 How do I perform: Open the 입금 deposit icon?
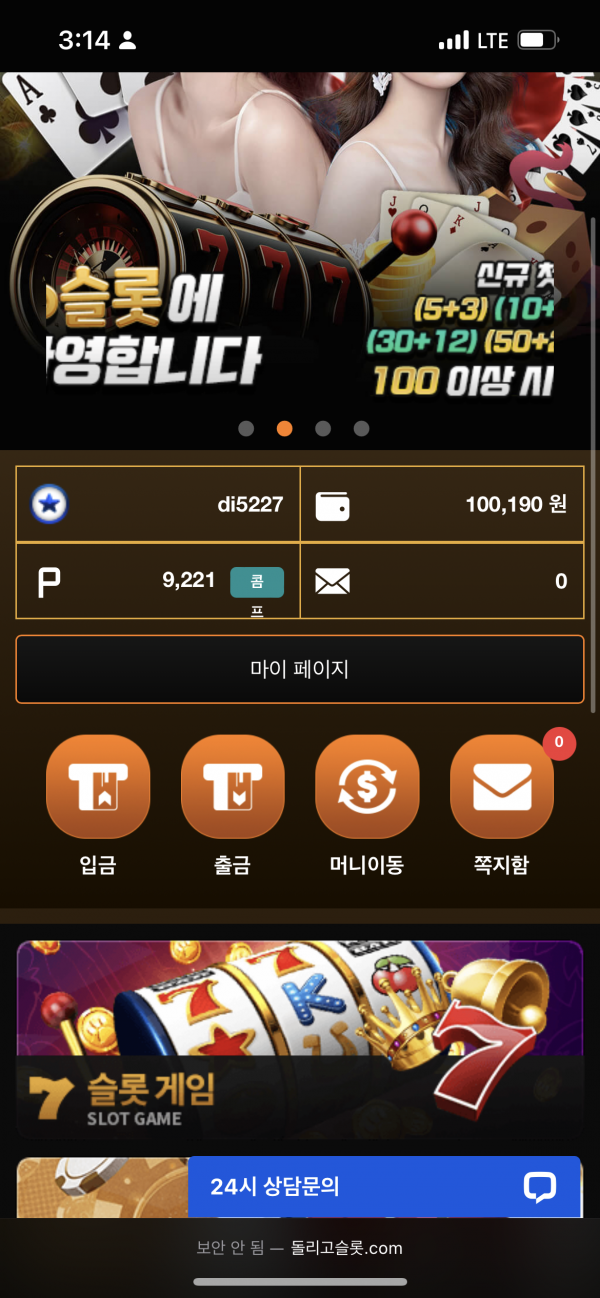pyautogui.click(x=98, y=787)
